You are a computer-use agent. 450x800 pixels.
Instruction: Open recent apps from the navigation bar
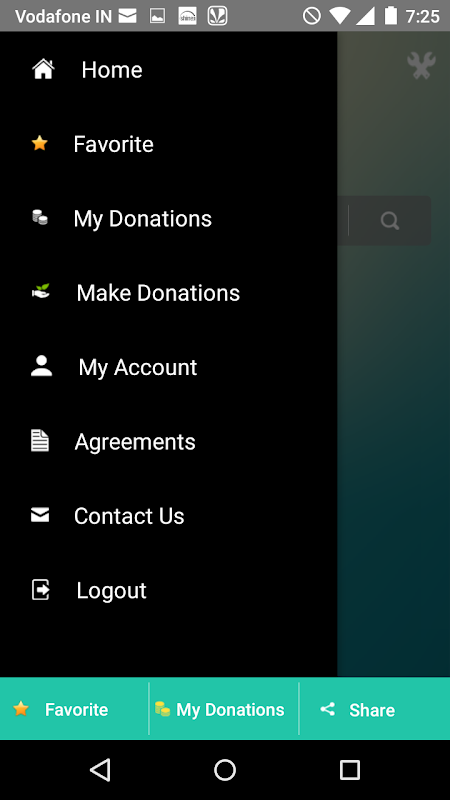point(350,769)
